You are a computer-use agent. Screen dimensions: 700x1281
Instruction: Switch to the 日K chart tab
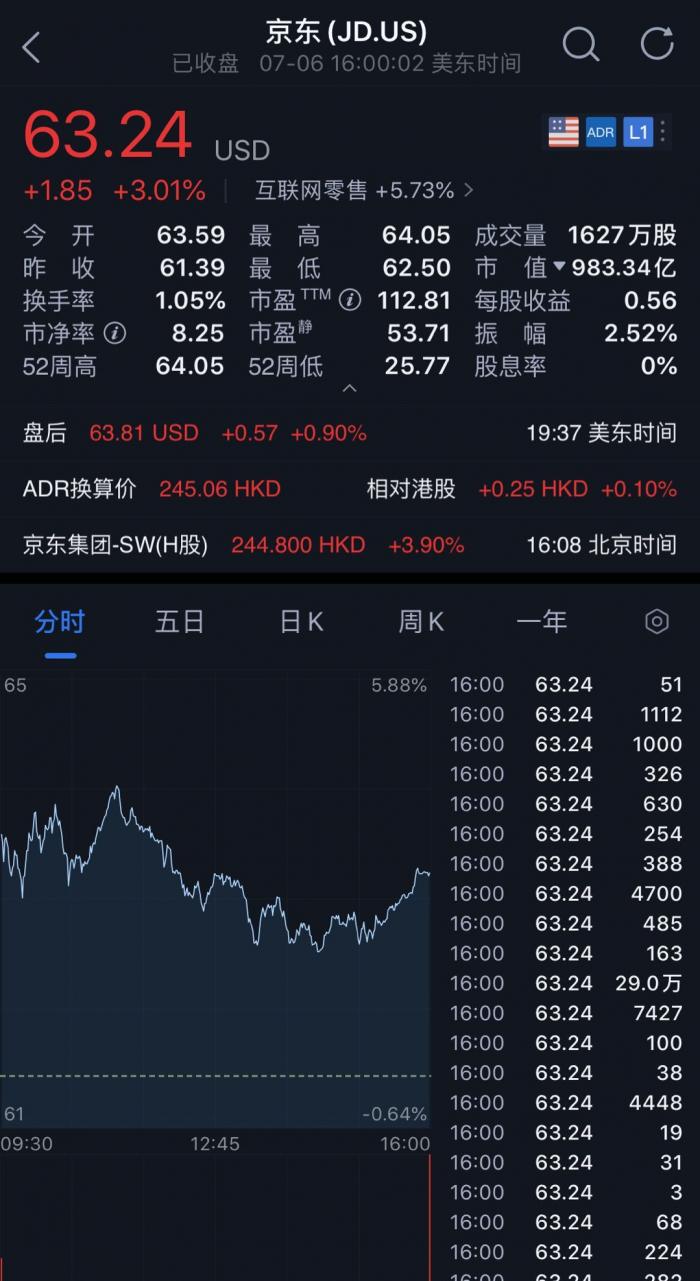[x=301, y=622]
